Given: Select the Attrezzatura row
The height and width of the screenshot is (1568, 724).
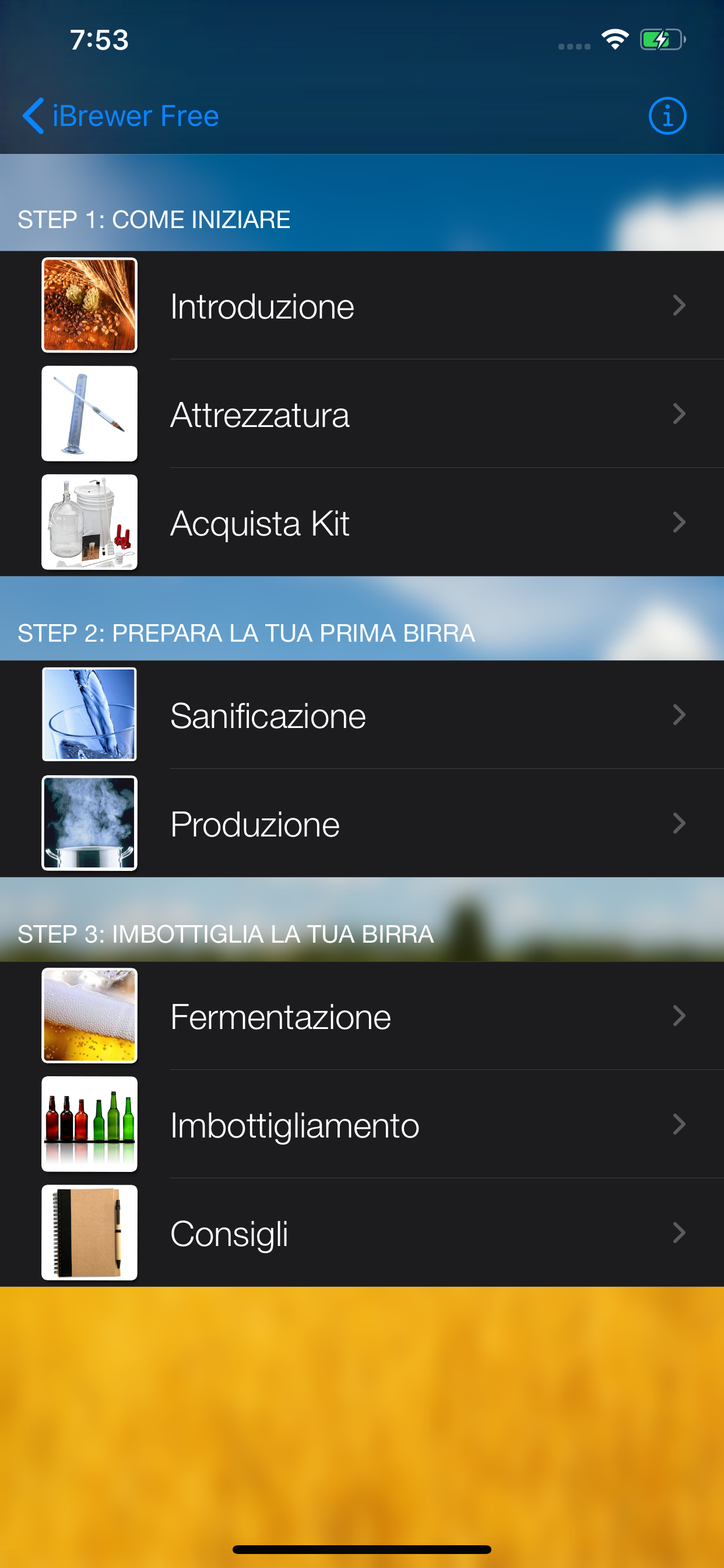Looking at the screenshot, I should (361, 414).
